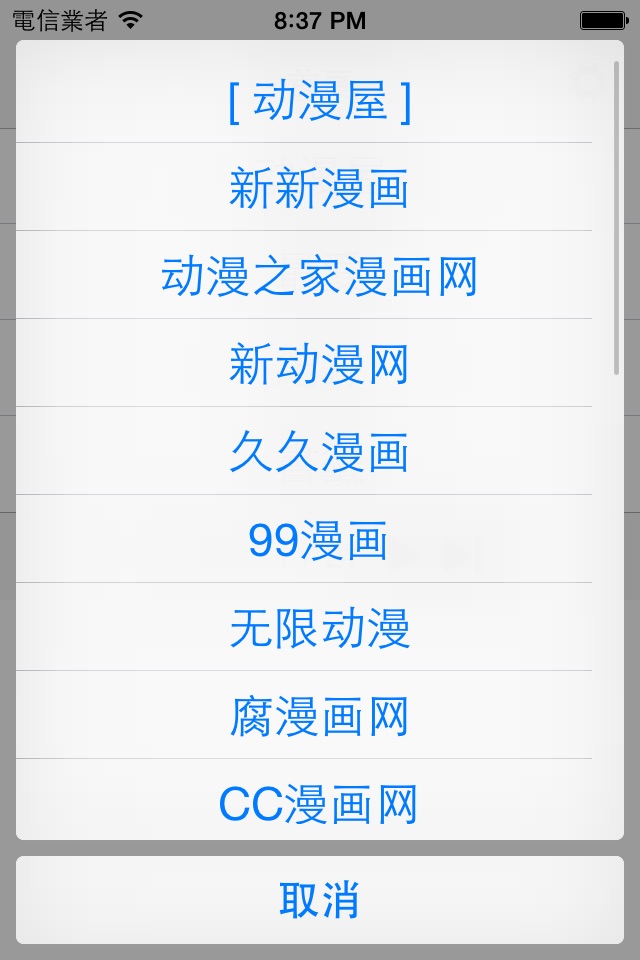The image size is (640, 960).
Task: Select 无限动漫 from the list
Action: (320, 626)
